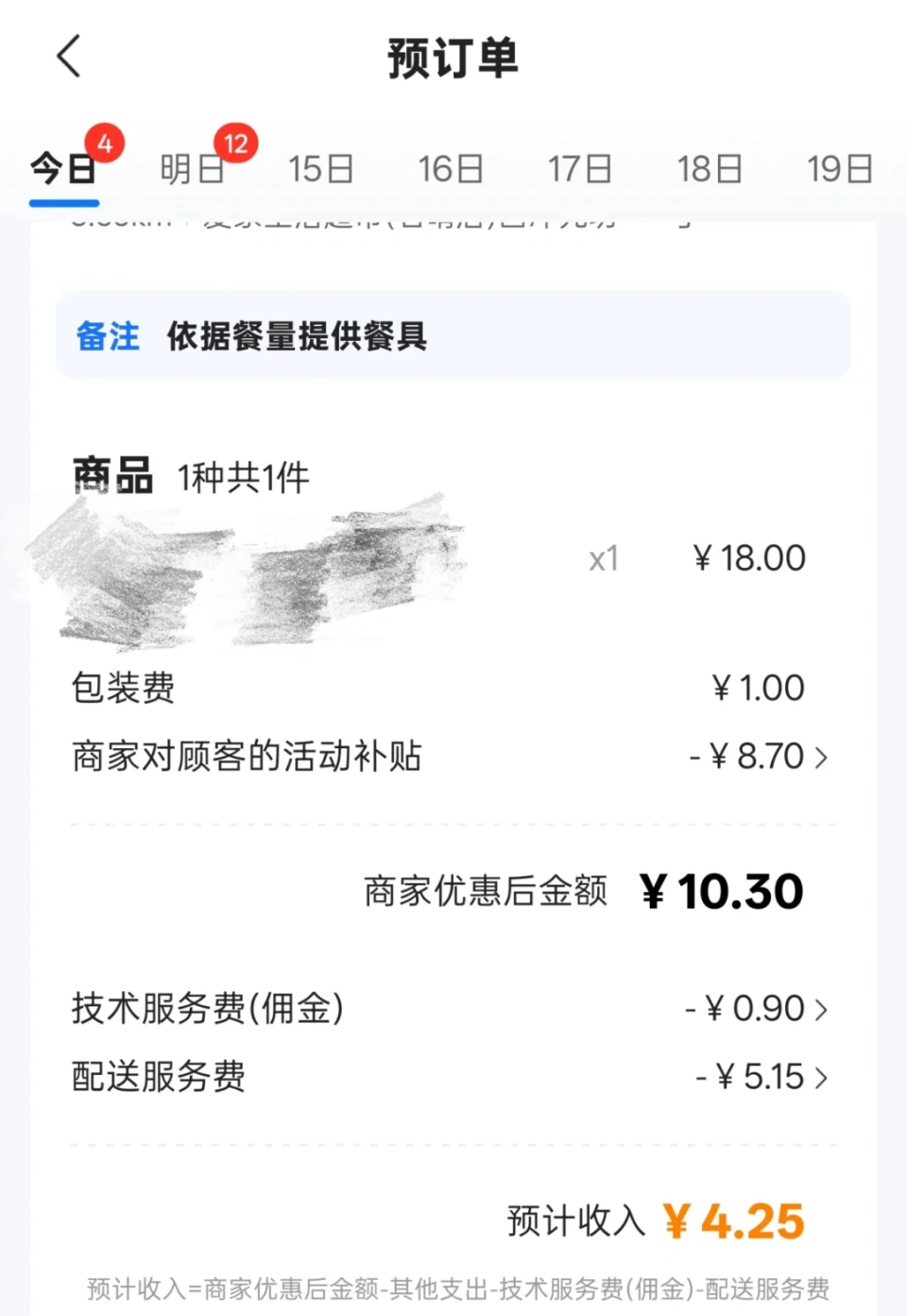Open the 今日 tab with red badge 4
907x1316 pixels.
[62, 170]
